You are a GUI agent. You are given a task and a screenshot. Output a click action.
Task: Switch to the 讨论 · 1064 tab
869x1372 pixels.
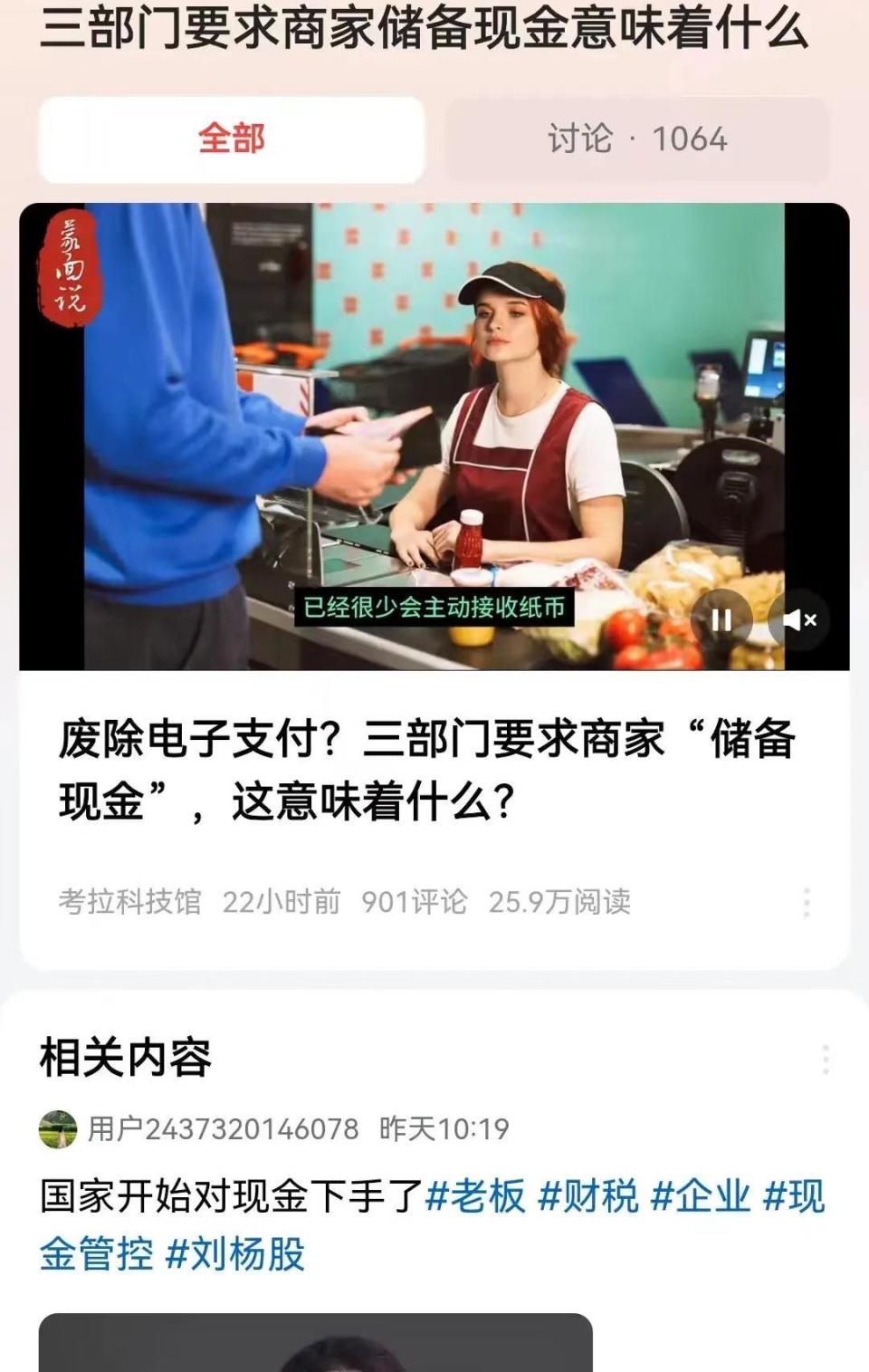(x=636, y=139)
